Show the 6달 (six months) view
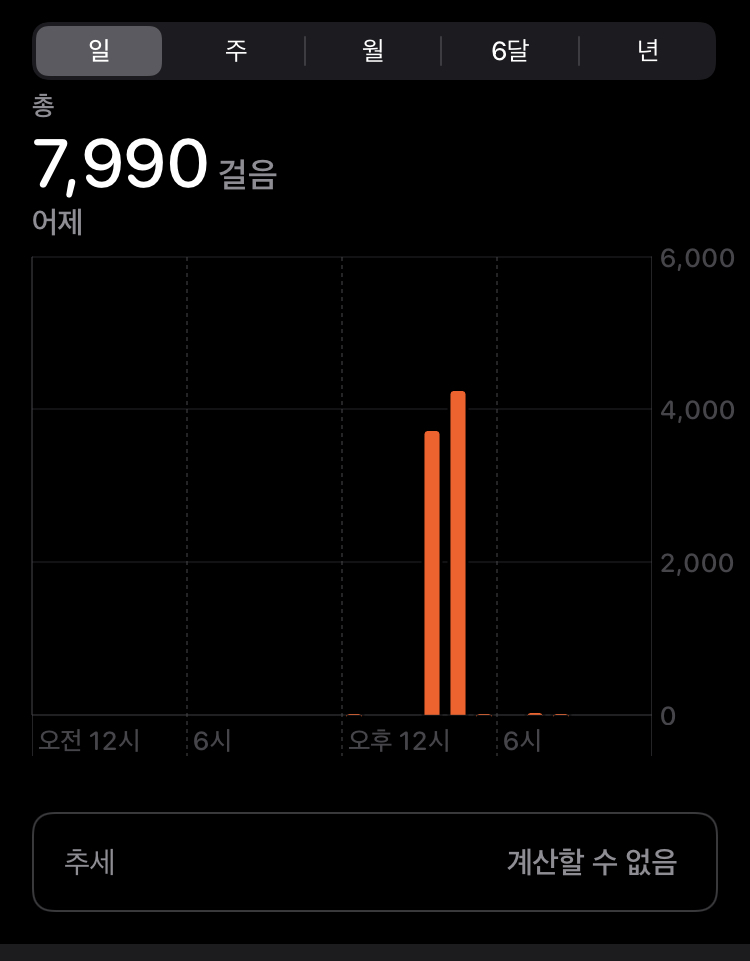The image size is (750, 961). tap(510, 51)
